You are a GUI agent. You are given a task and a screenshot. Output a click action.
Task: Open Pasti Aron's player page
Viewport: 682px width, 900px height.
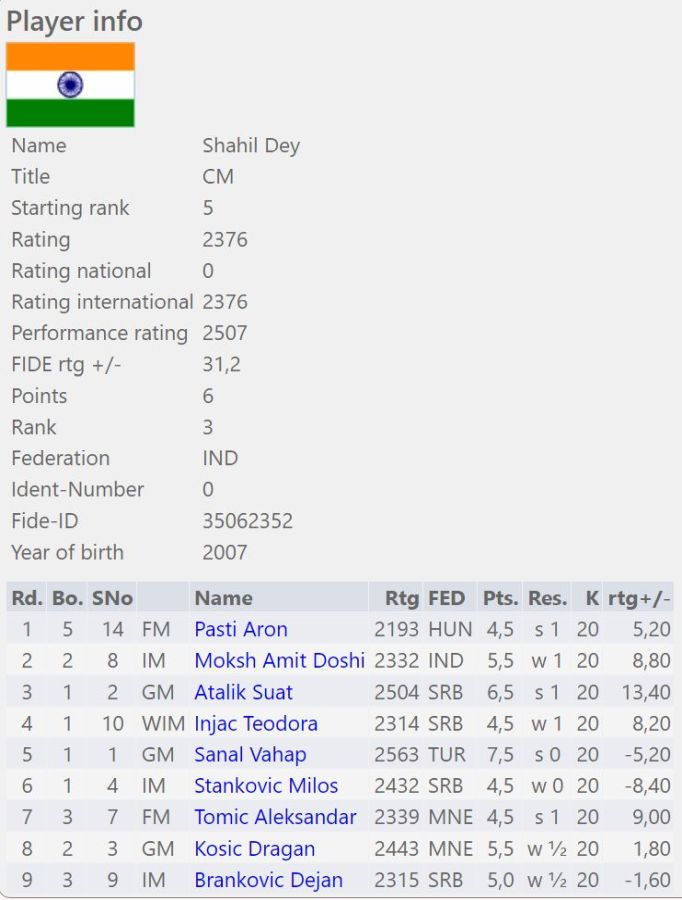tap(241, 630)
